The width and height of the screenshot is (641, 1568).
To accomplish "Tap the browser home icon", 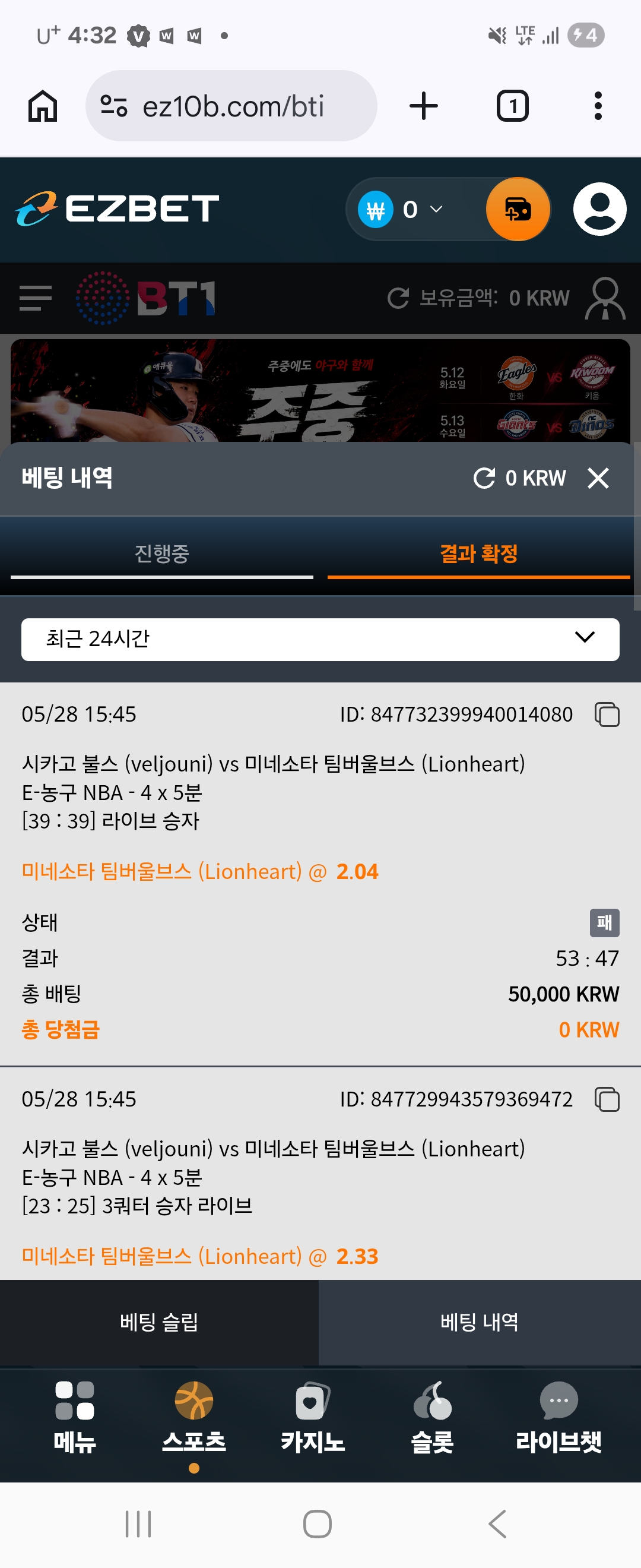I will [43, 106].
